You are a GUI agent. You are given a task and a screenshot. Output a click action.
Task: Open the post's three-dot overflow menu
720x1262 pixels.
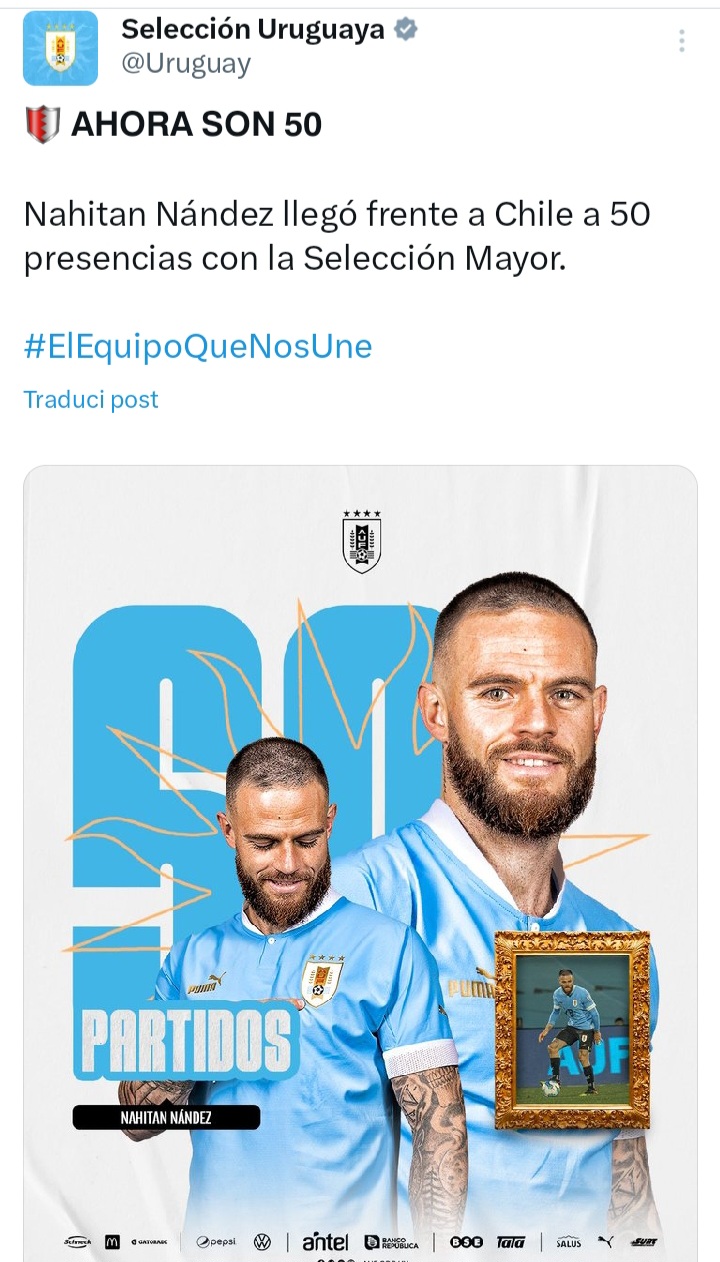(x=682, y=41)
